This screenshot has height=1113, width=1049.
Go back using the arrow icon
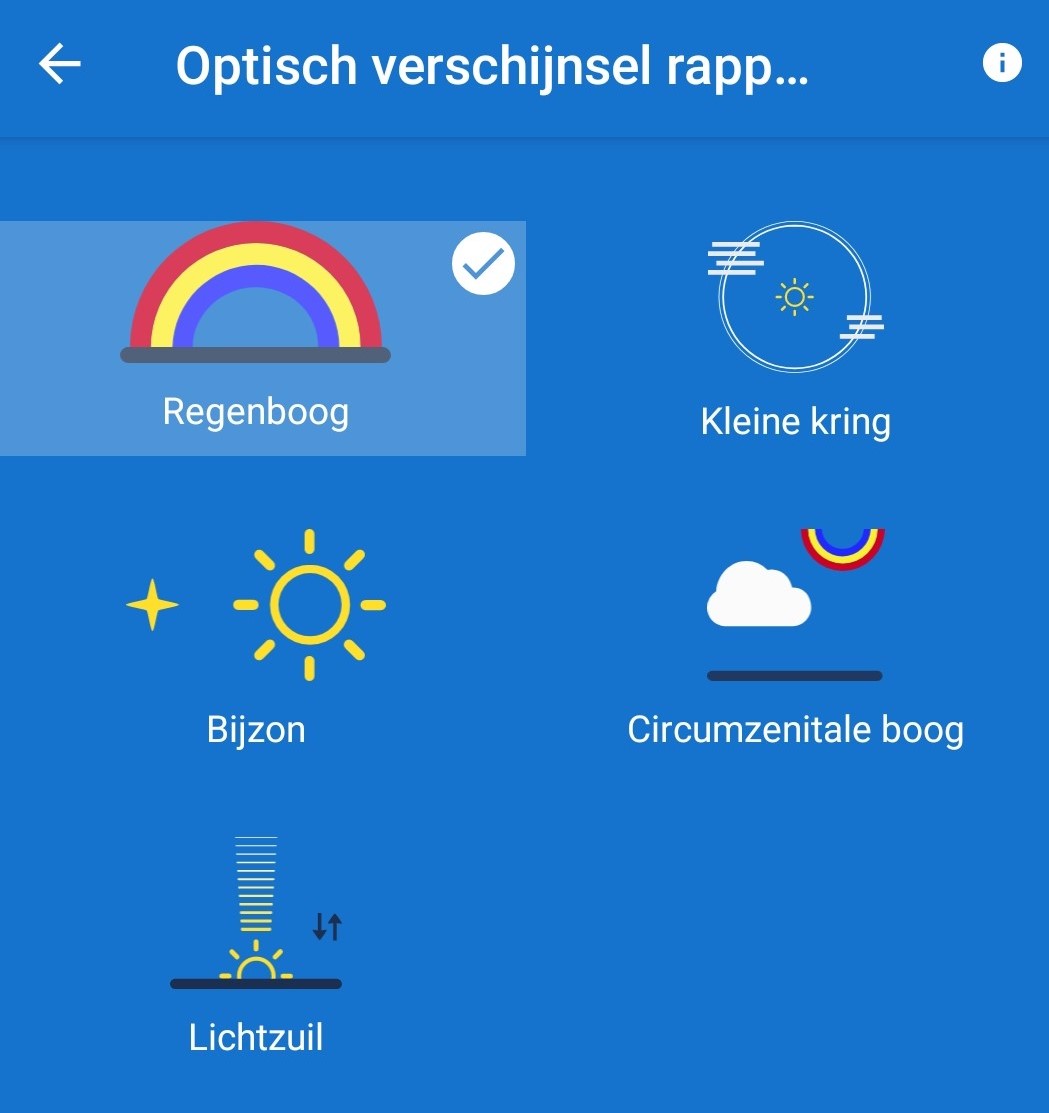[60, 65]
